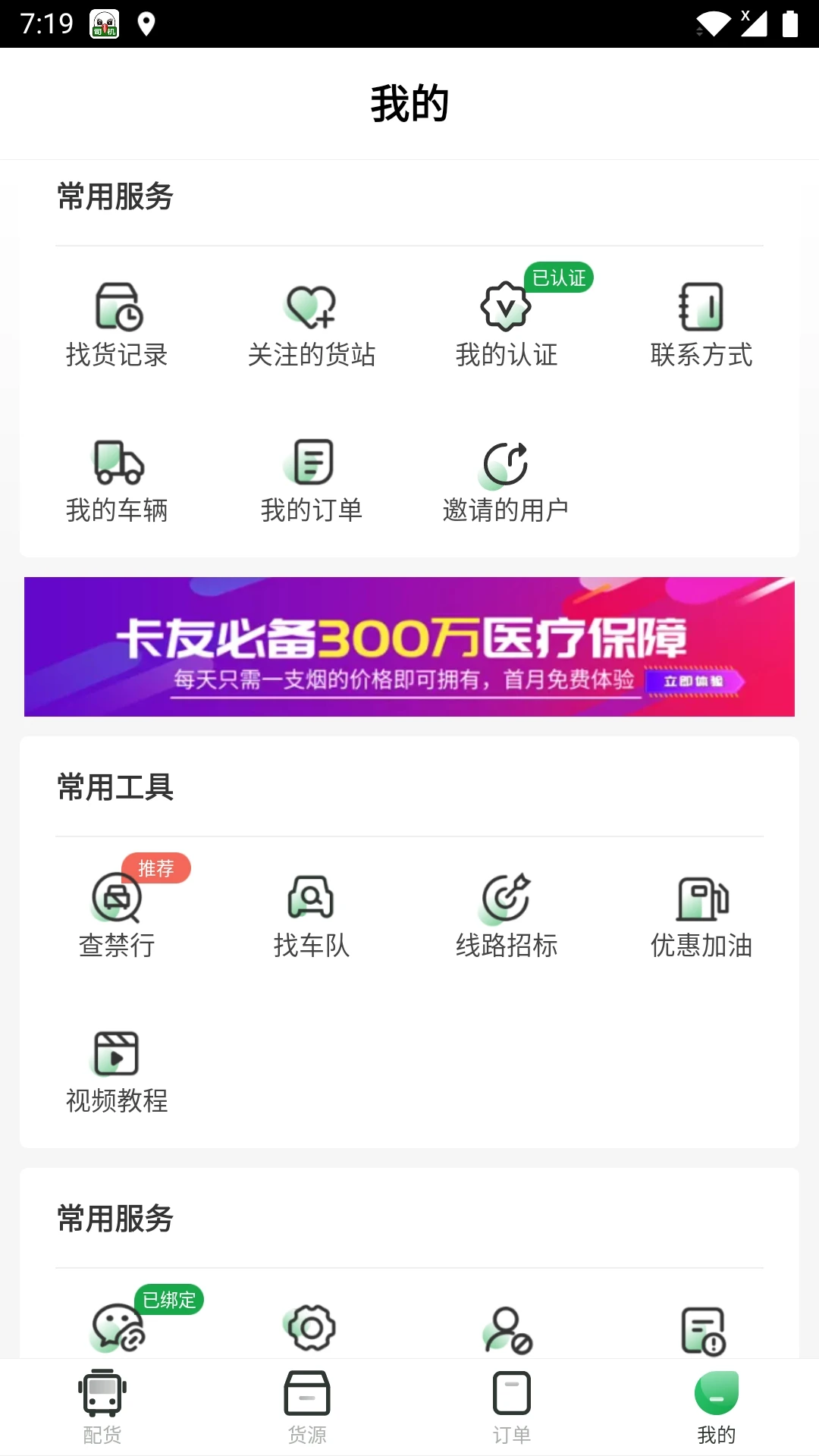The height and width of the screenshot is (1456, 819).
Task: 进入线路招标
Action: 507,914
